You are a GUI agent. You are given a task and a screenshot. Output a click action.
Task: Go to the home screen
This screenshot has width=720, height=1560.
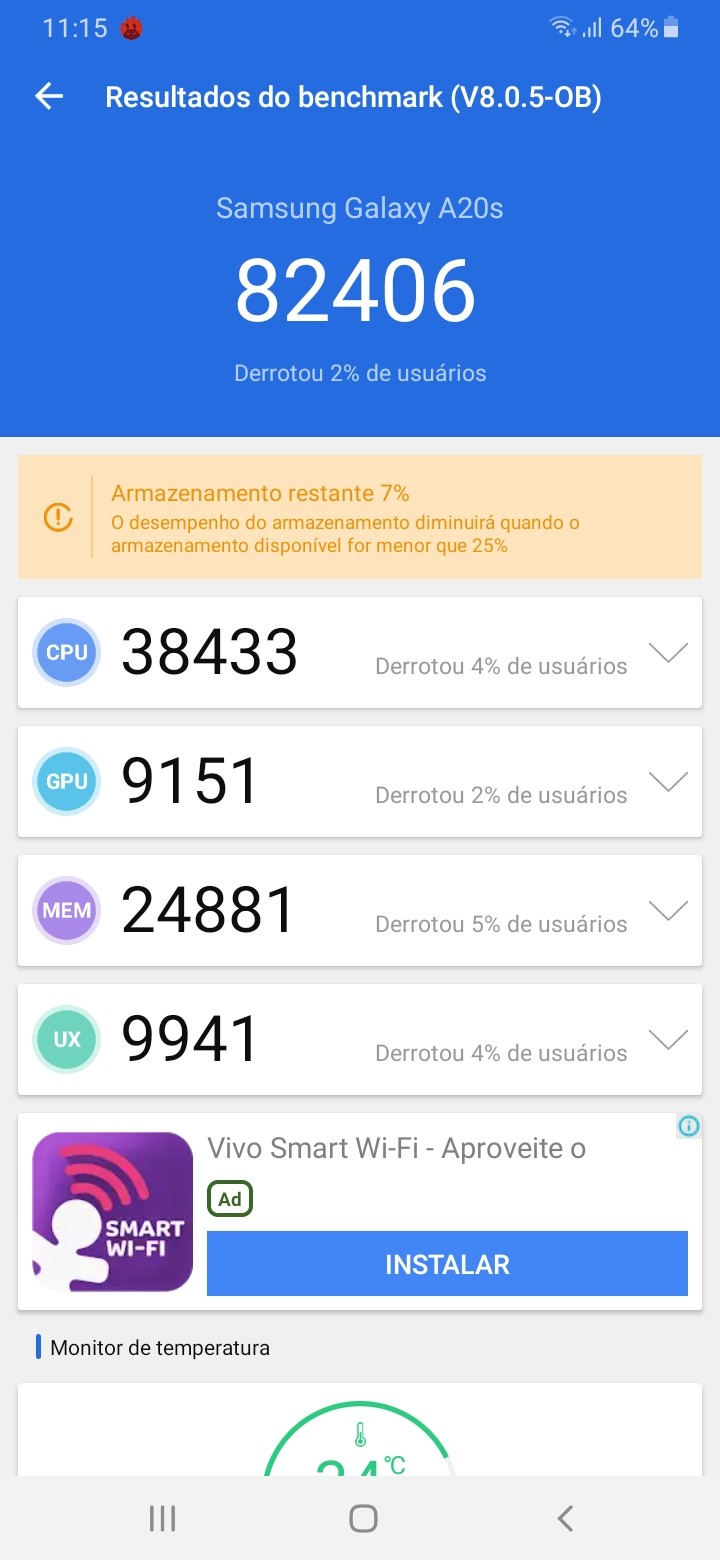(363, 1519)
